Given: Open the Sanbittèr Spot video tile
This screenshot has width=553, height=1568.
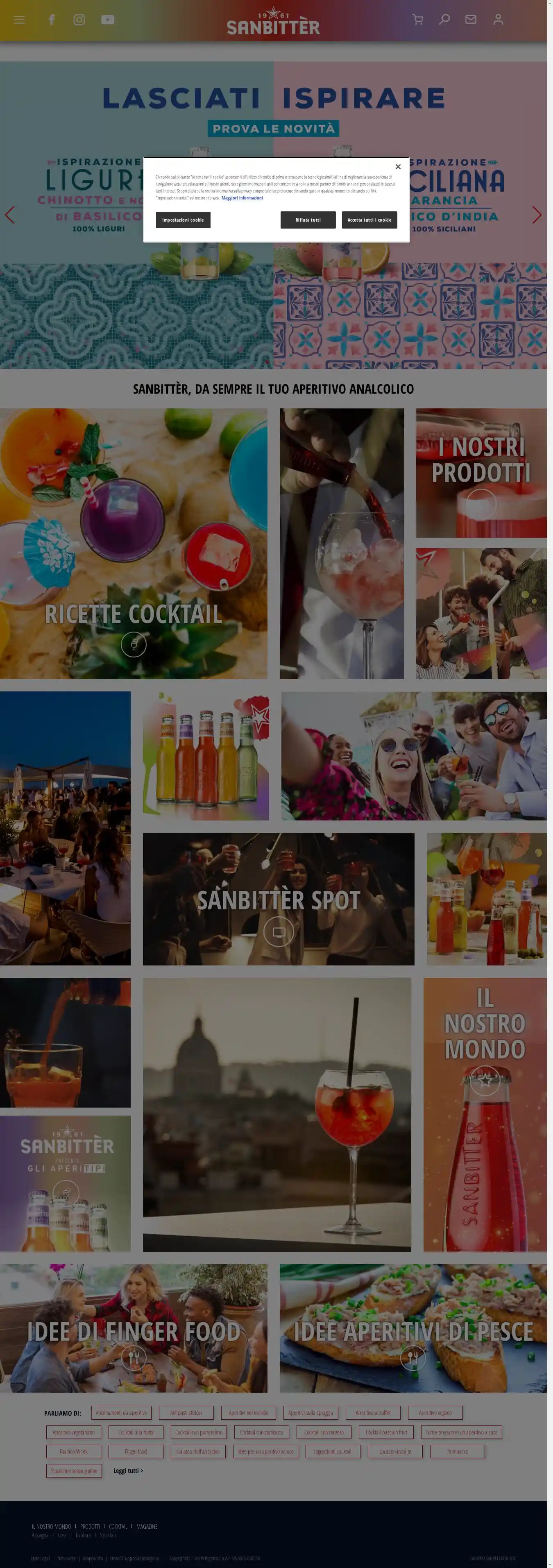Looking at the screenshot, I should 278,900.
